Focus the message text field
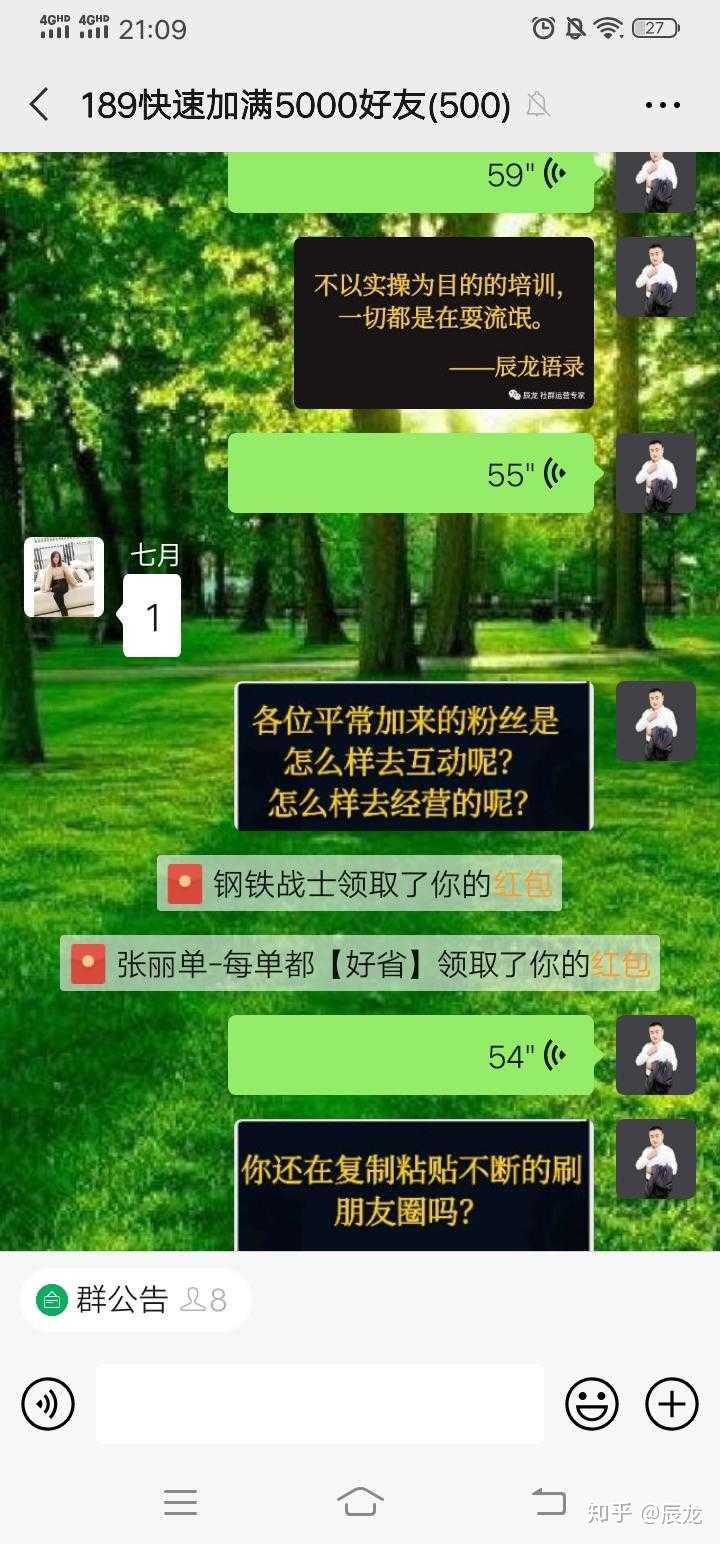The height and width of the screenshot is (1544, 720). pyautogui.click(x=320, y=1403)
